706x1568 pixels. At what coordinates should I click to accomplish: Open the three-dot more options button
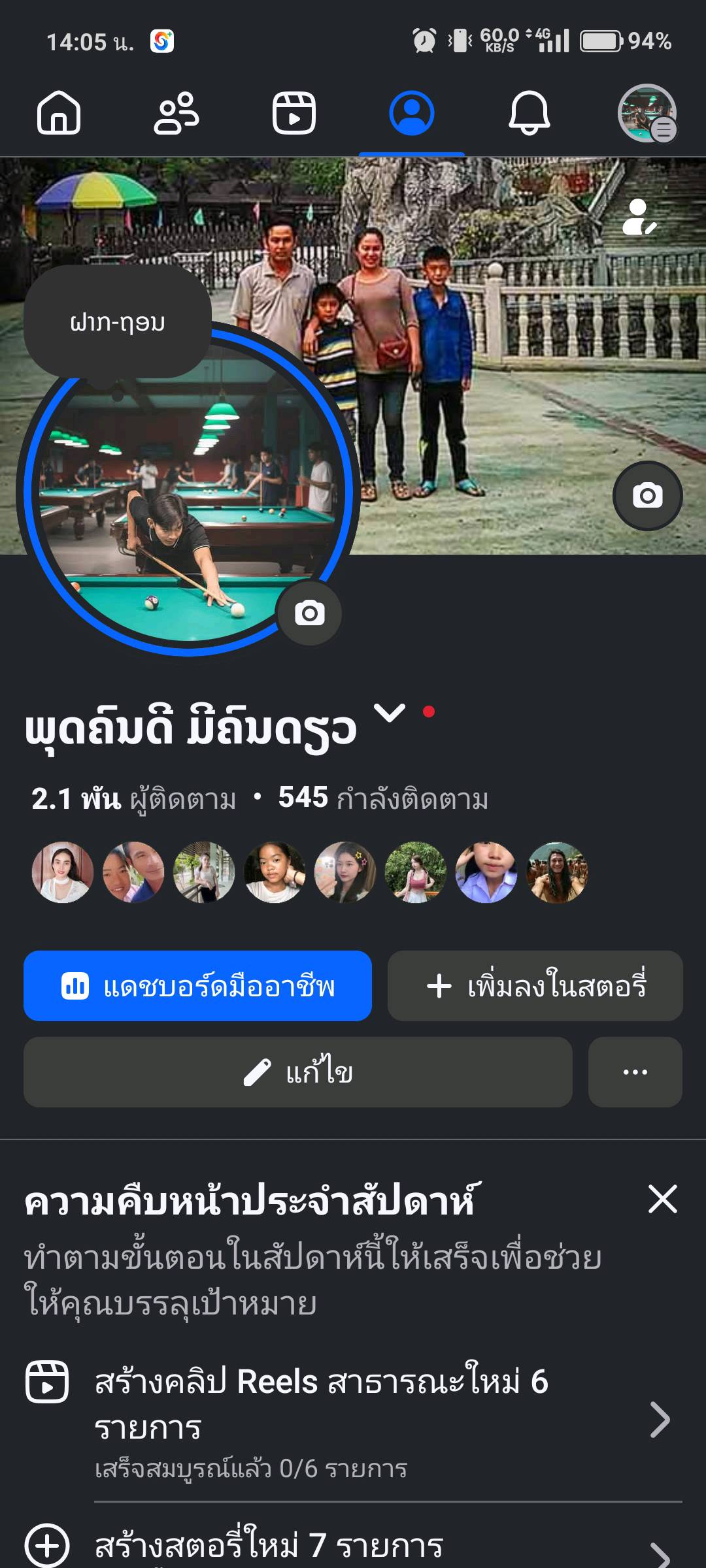coord(635,1072)
